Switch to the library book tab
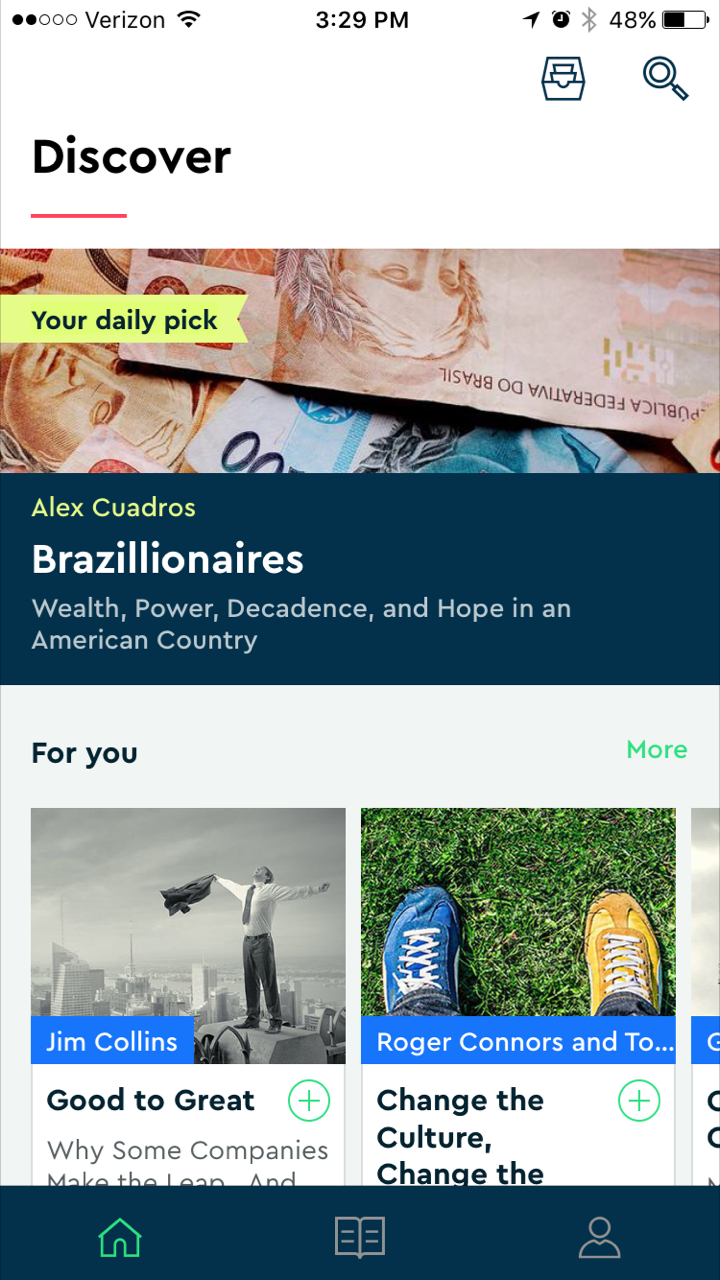This screenshot has width=720, height=1280. pos(360,1237)
